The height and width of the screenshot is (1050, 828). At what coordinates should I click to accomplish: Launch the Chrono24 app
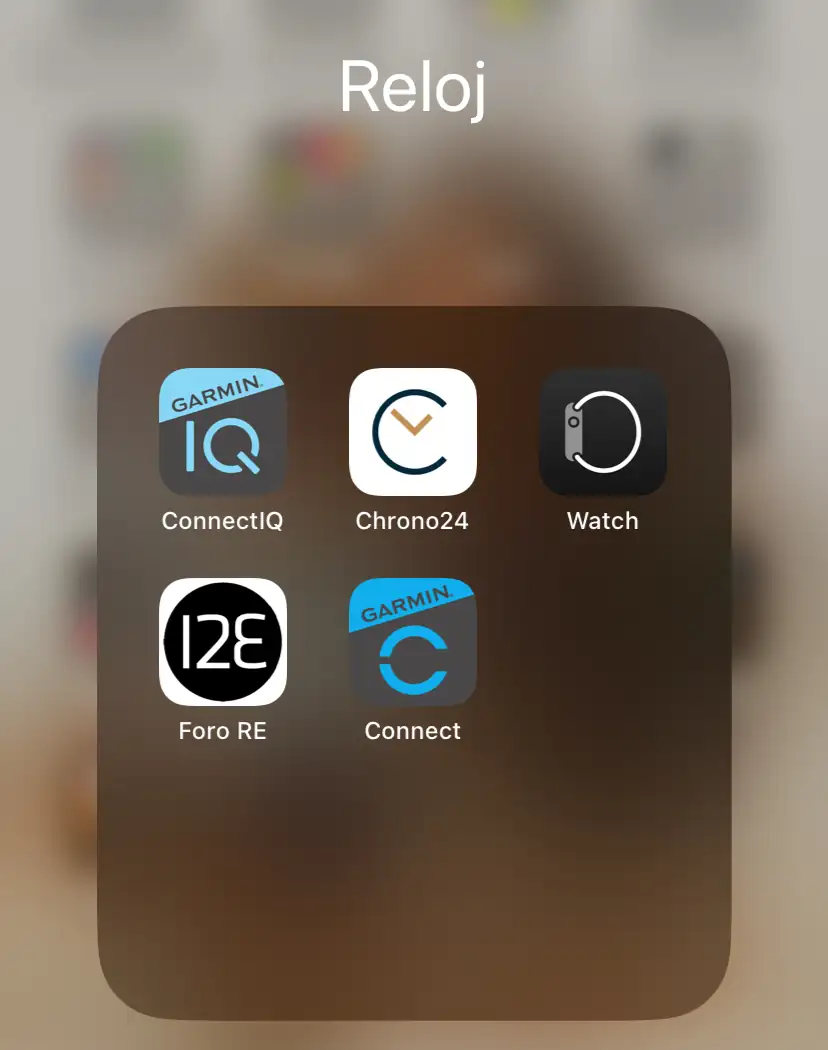(x=413, y=432)
